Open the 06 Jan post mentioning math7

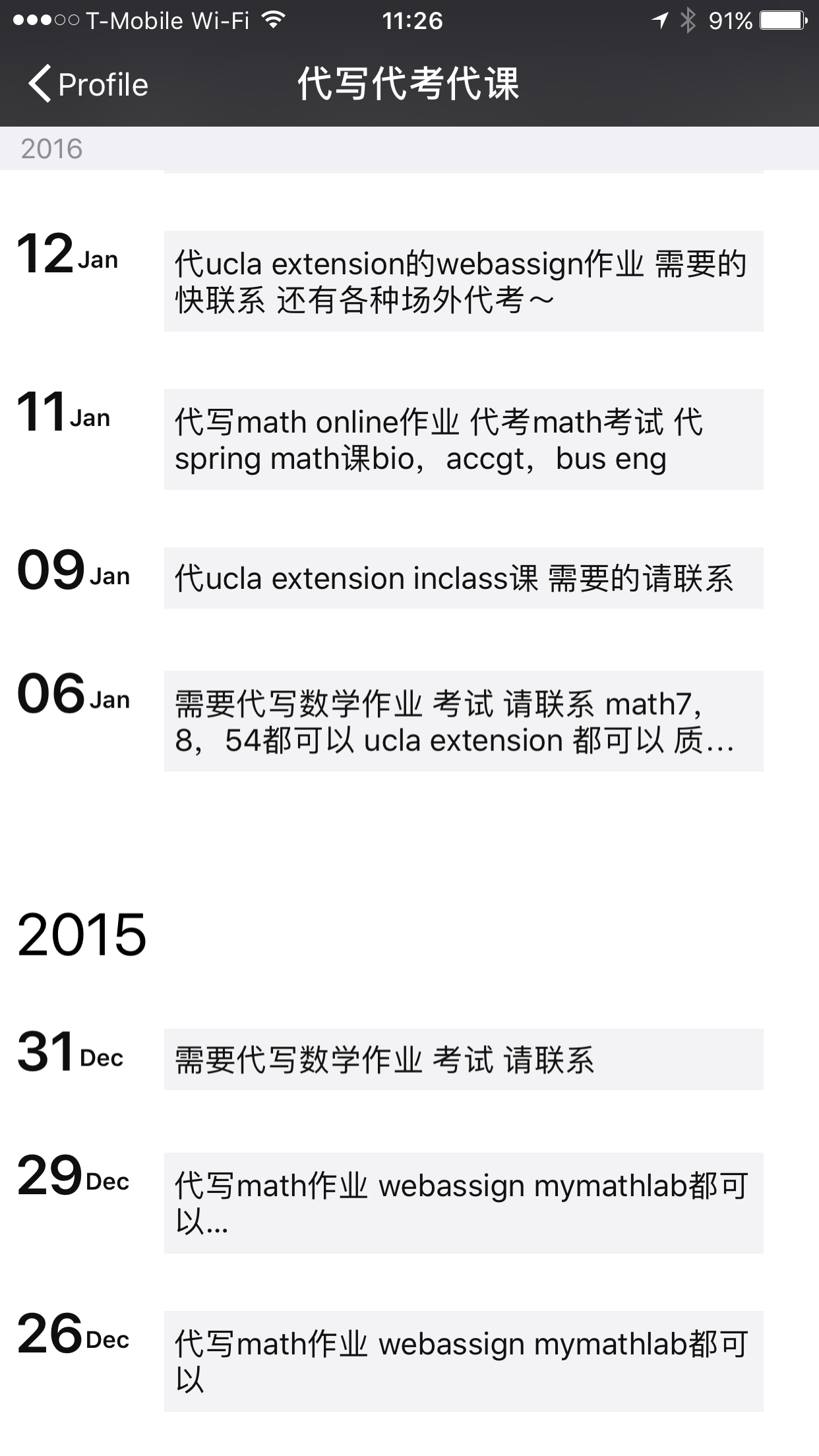464,721
